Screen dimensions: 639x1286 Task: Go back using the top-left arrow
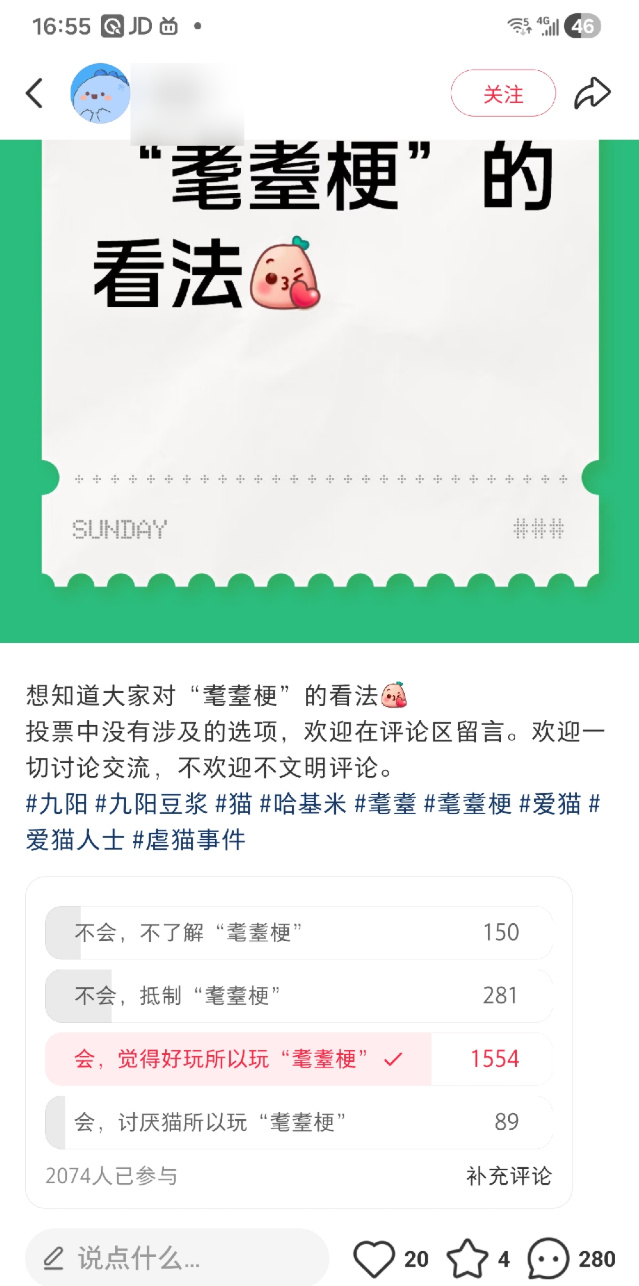[34, 94]
